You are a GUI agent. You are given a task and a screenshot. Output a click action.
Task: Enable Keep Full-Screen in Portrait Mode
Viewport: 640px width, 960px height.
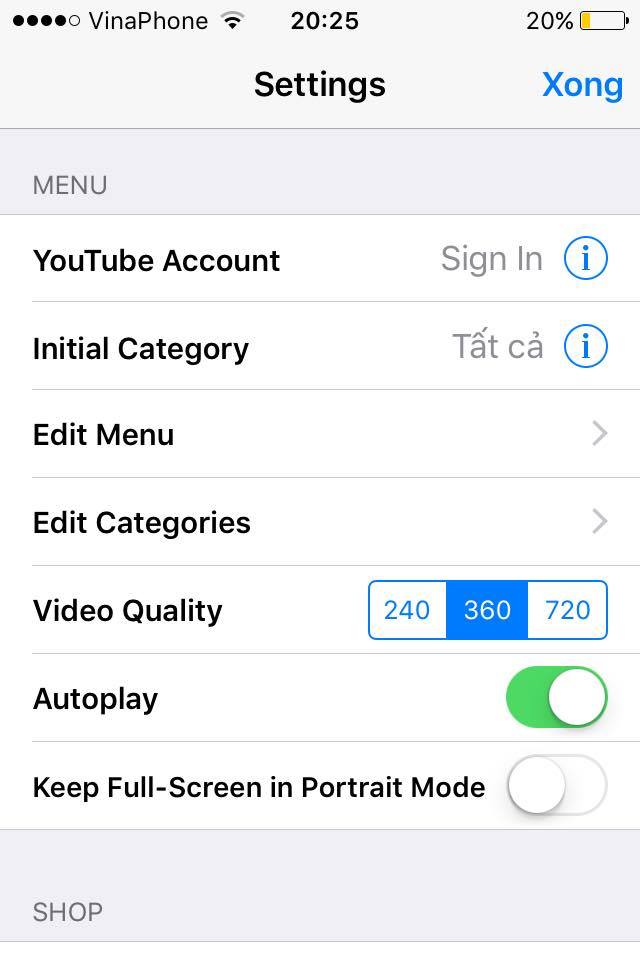coord(556,786)
